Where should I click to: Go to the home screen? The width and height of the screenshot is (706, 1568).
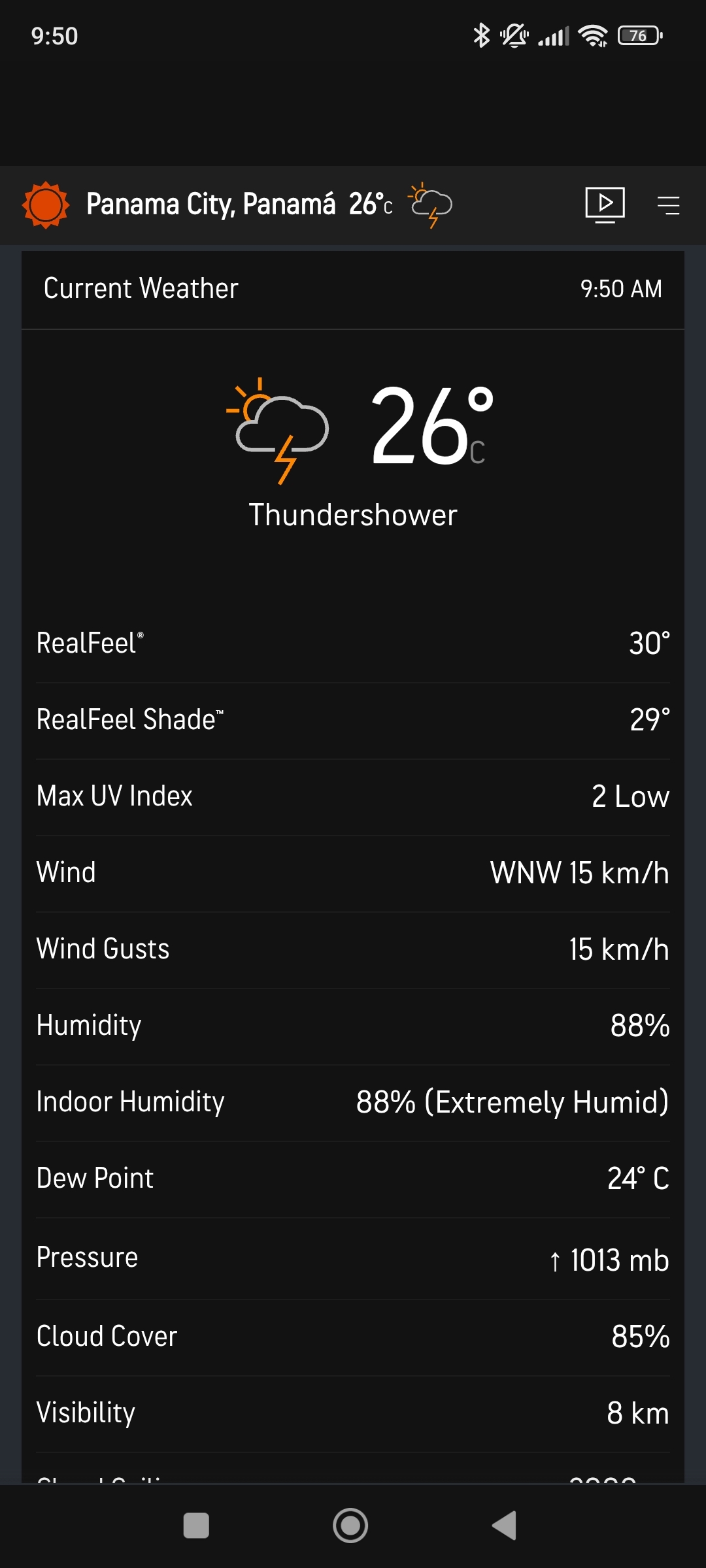click(x=350, y=1526)
